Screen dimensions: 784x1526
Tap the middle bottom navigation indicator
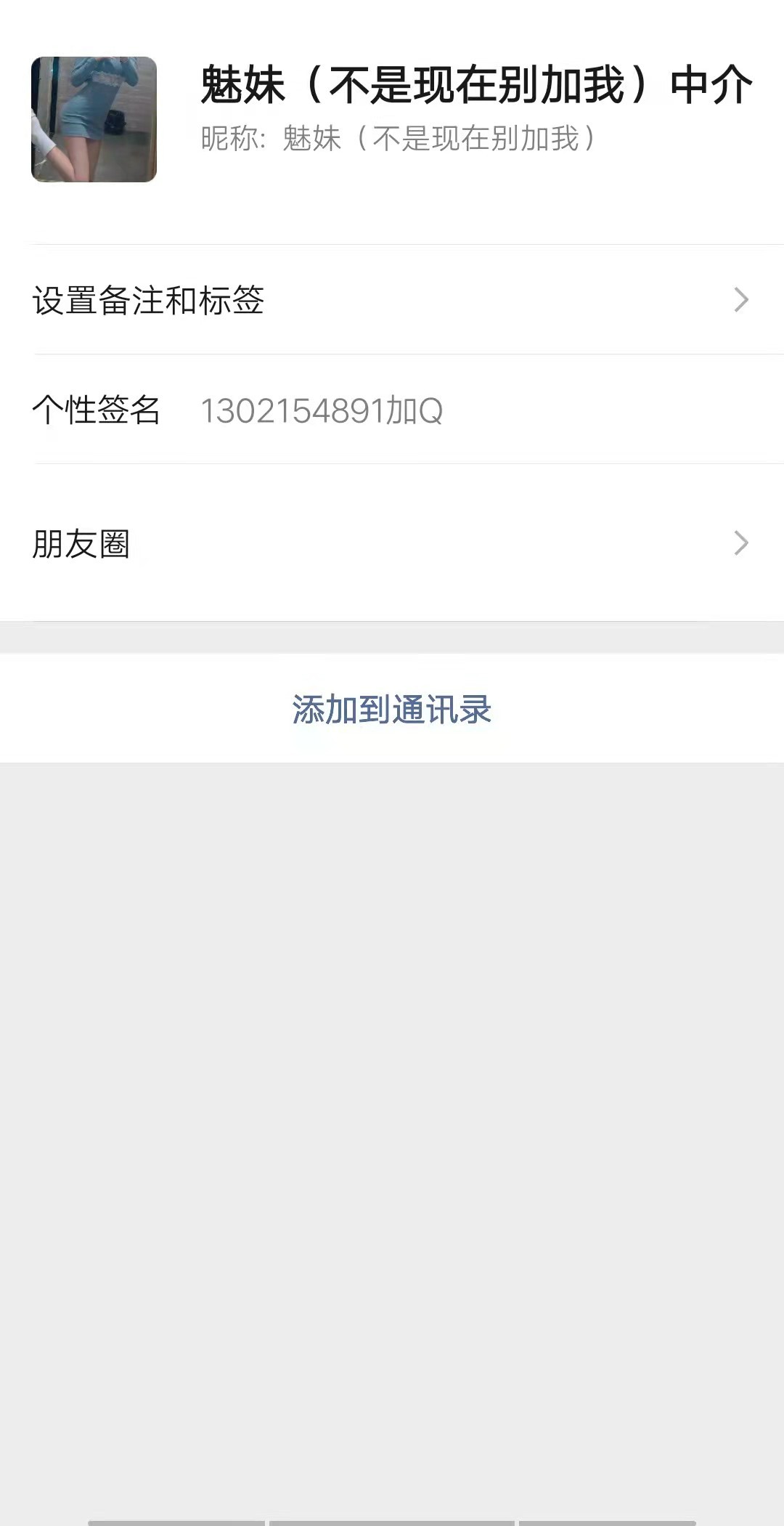pyautogui.click(x=392, y=1519)
